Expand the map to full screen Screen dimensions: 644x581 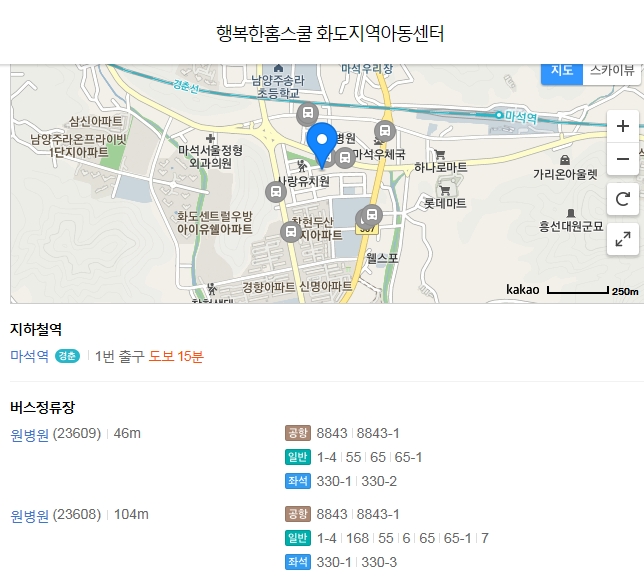pos(623,239)
